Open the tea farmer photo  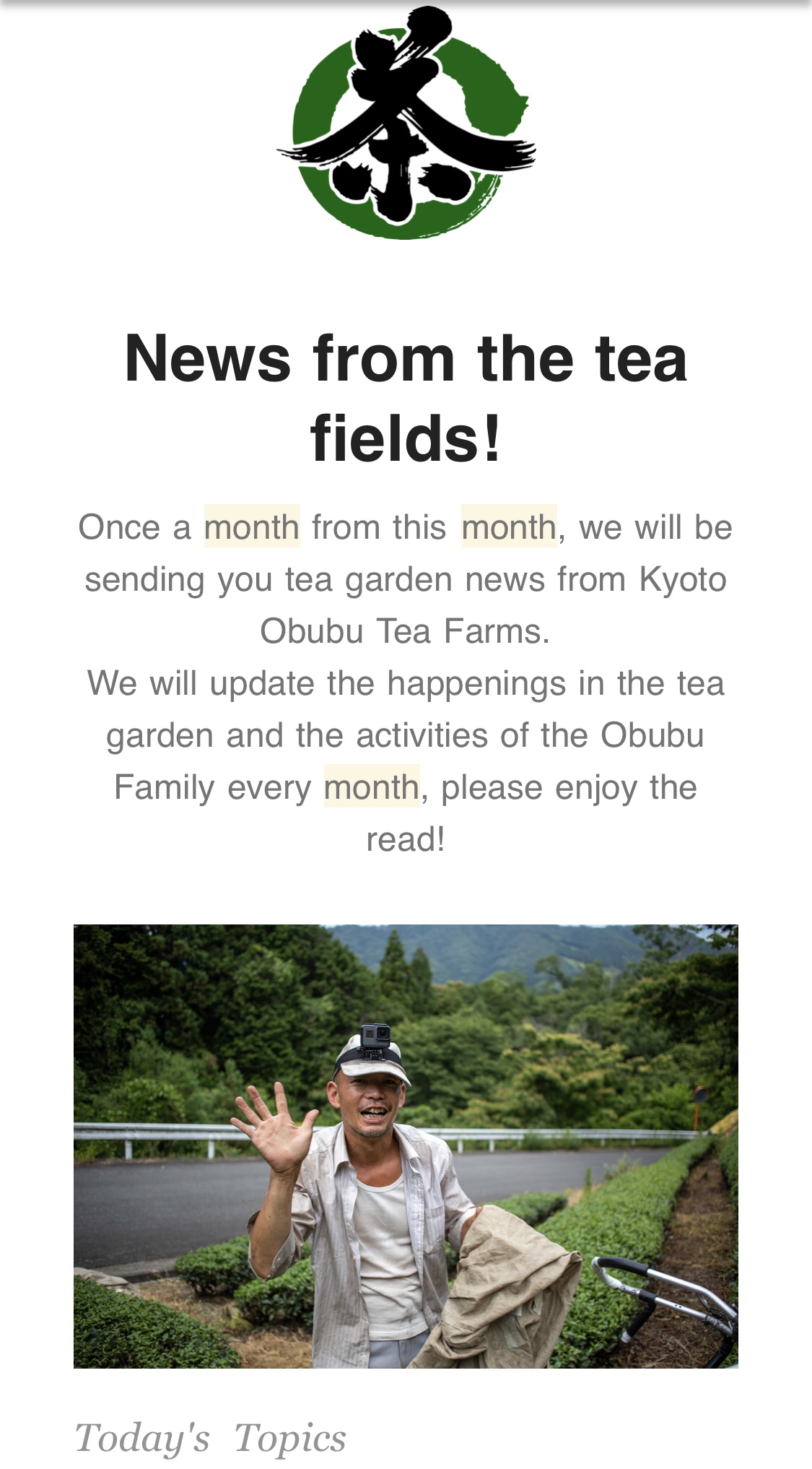tap(406, 1146)
